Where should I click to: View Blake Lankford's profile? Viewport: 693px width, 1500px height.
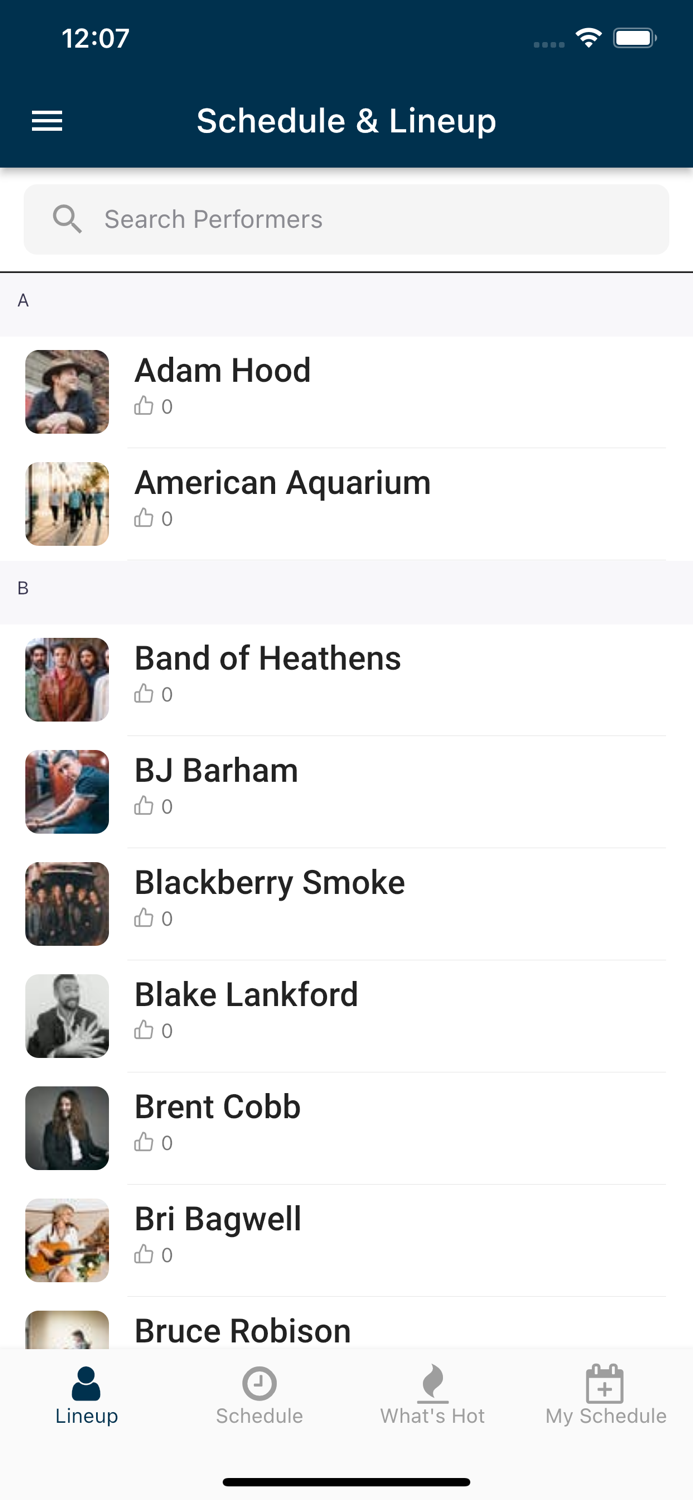346,1016
